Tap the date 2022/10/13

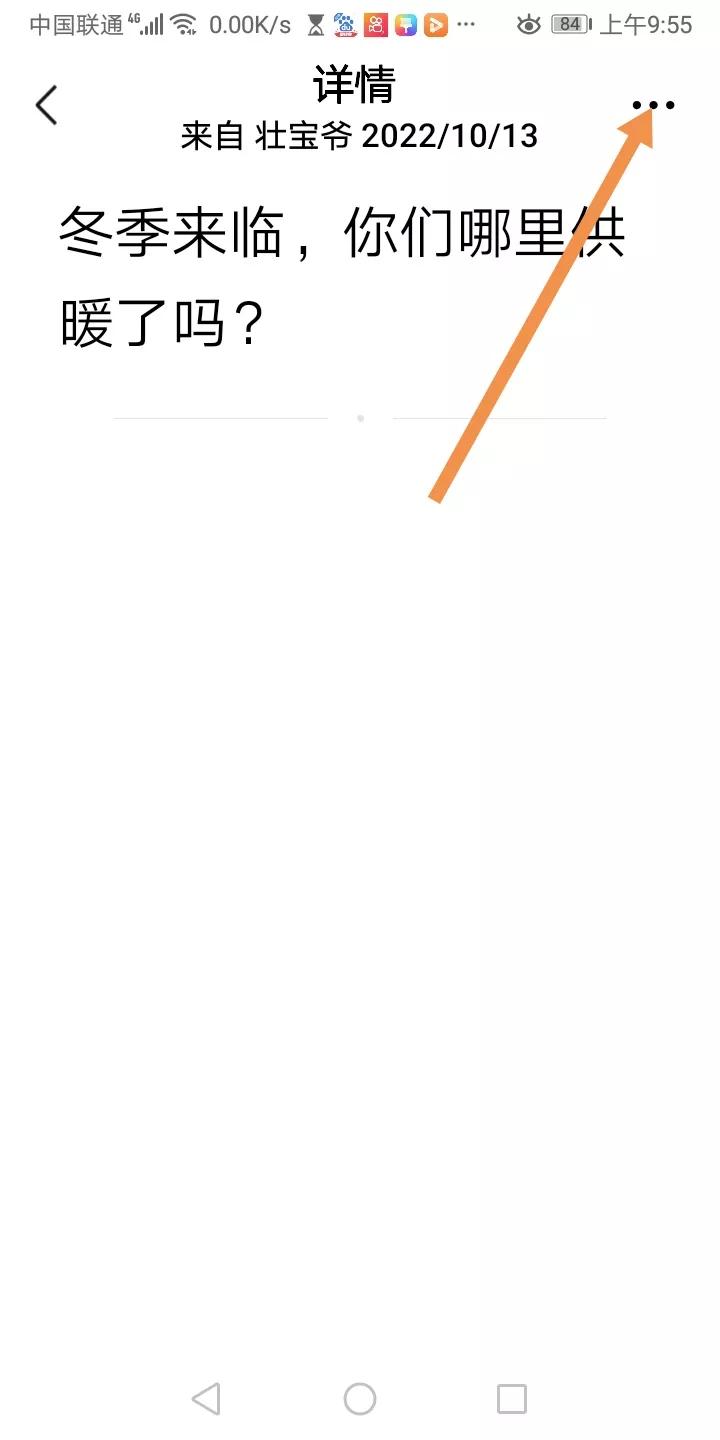[x=448, y=136]
